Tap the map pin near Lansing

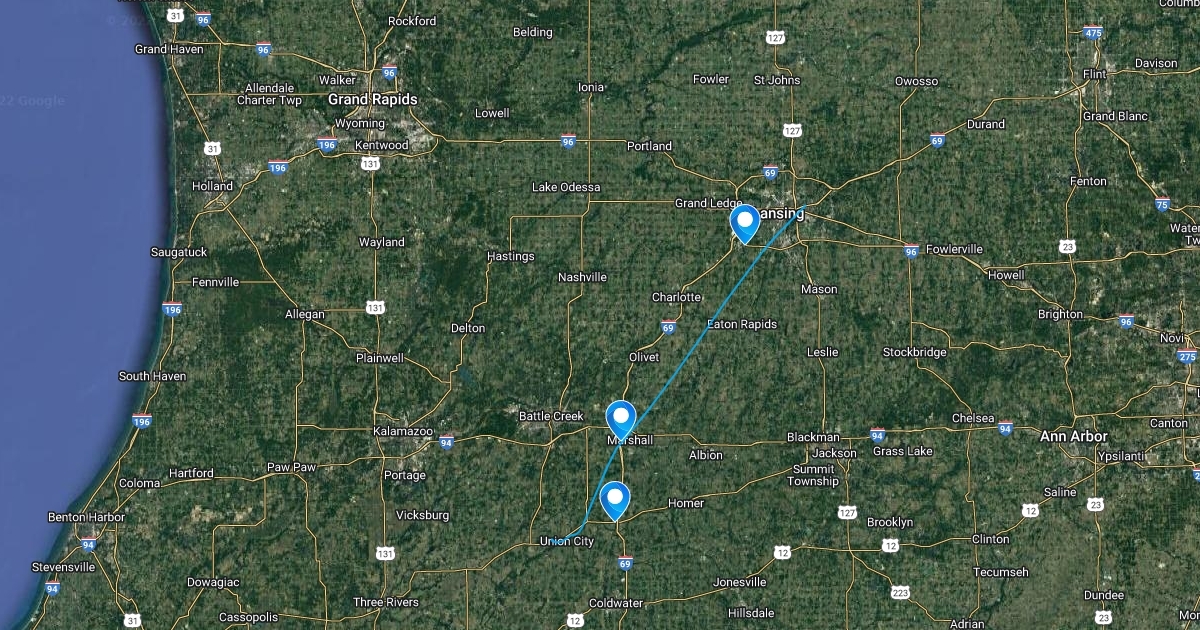(x=744, y=221)
